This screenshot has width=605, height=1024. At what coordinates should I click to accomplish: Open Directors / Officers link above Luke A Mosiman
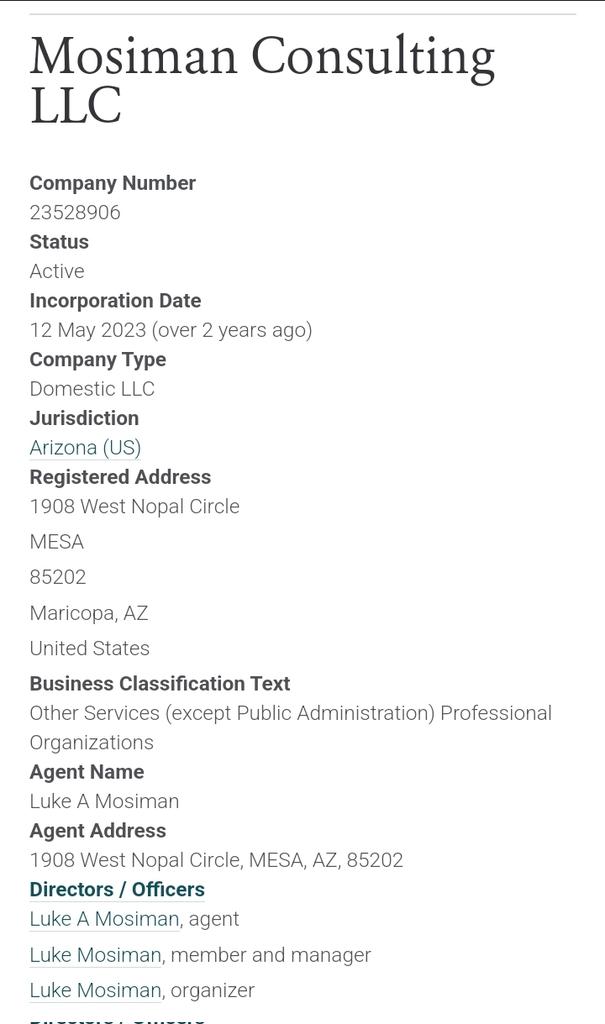[x=117, y=889]
